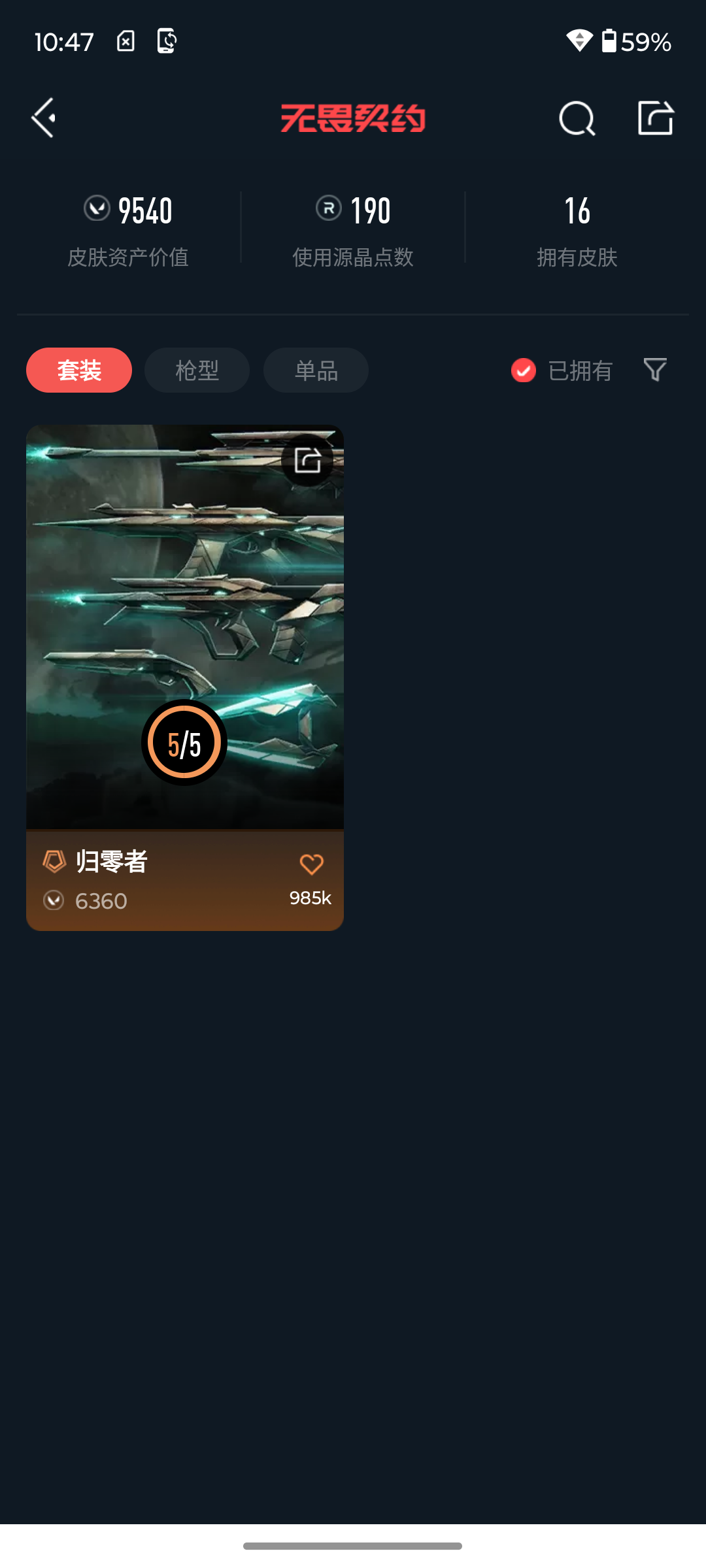Open the filter funnel icon
The image size is (706, 1568).
655,370
